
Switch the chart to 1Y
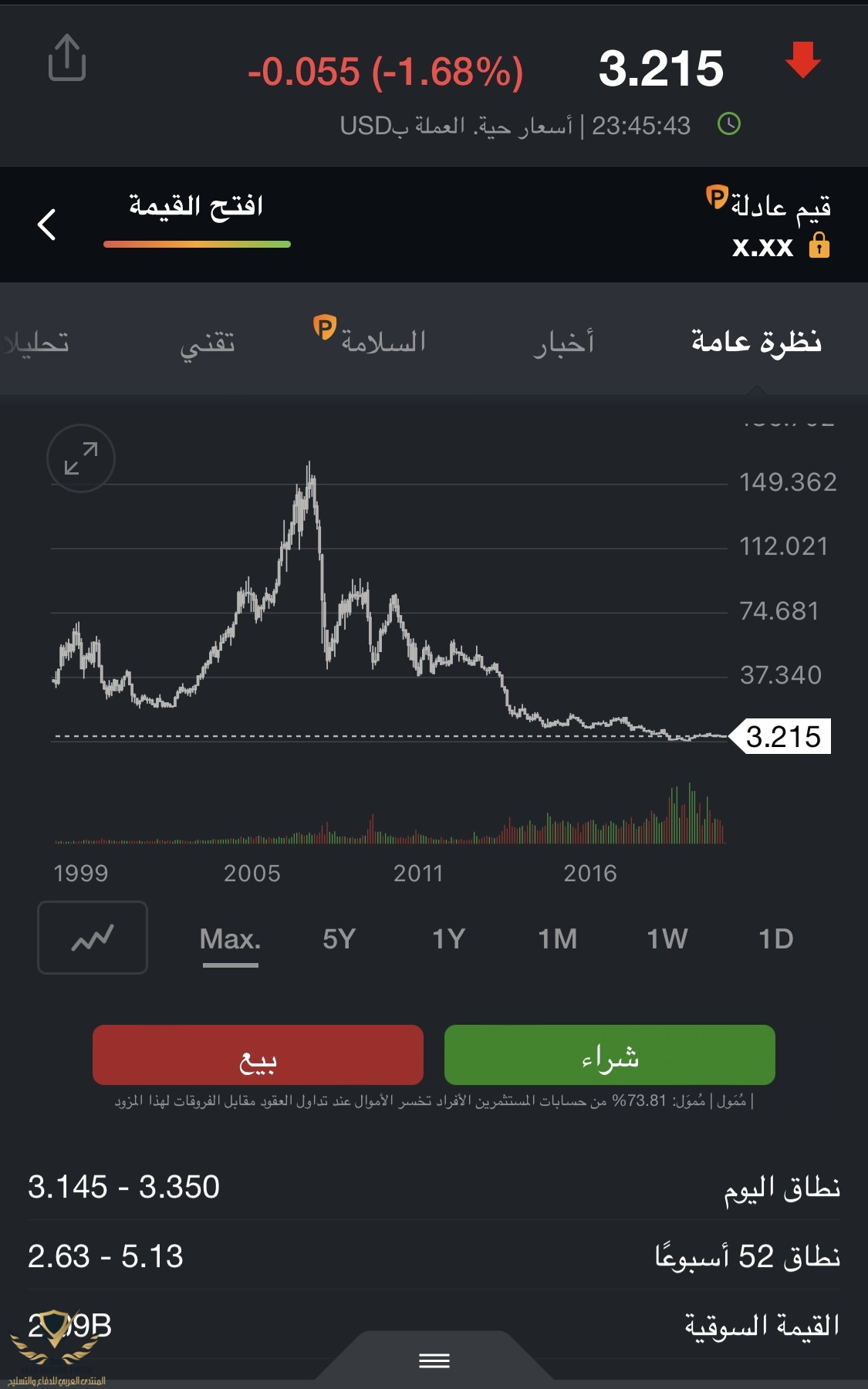tap(448, 939)
